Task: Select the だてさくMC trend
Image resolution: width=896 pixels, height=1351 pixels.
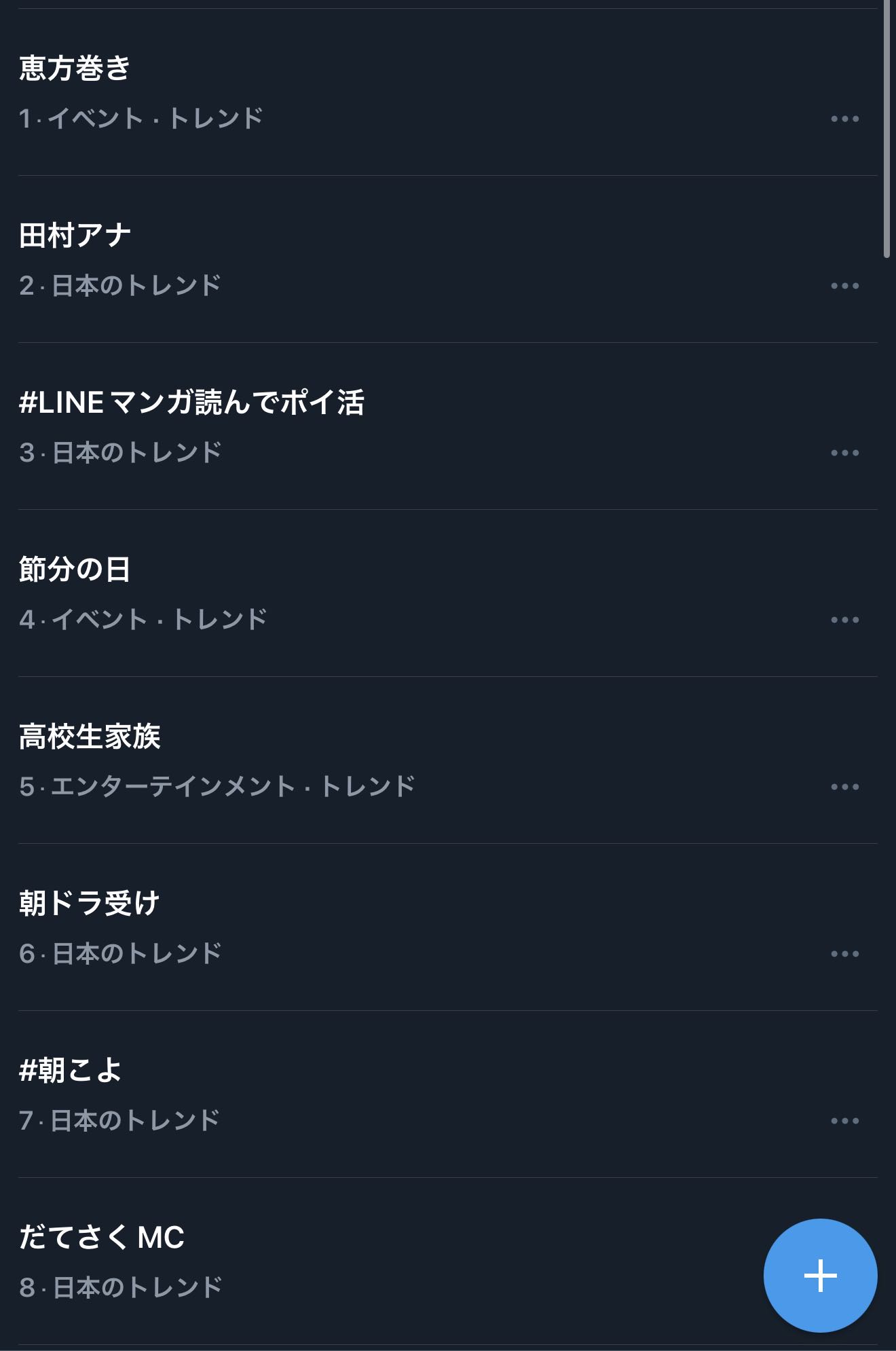Action: pyautogui.click(x=102, y=1238)
